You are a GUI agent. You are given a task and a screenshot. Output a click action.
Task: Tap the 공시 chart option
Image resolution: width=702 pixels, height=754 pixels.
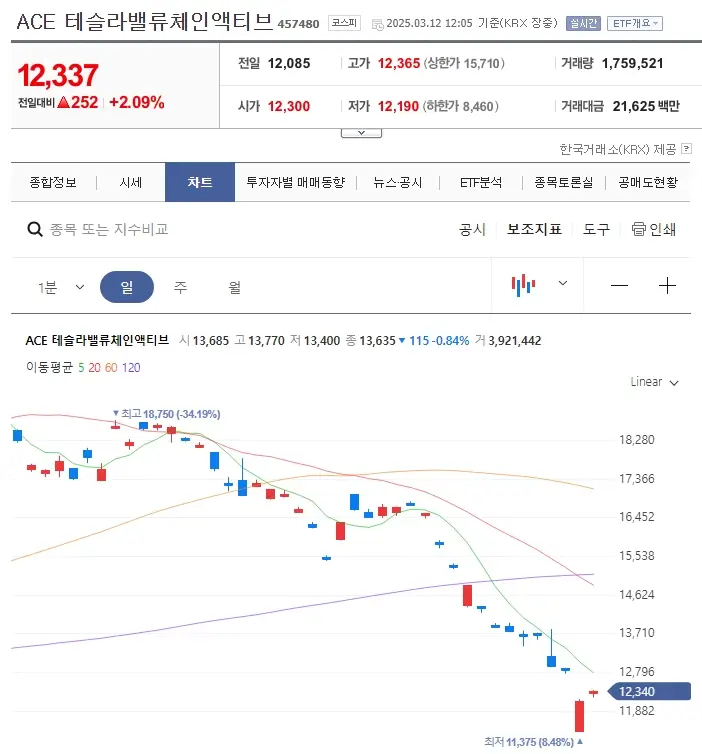point(472,229)
